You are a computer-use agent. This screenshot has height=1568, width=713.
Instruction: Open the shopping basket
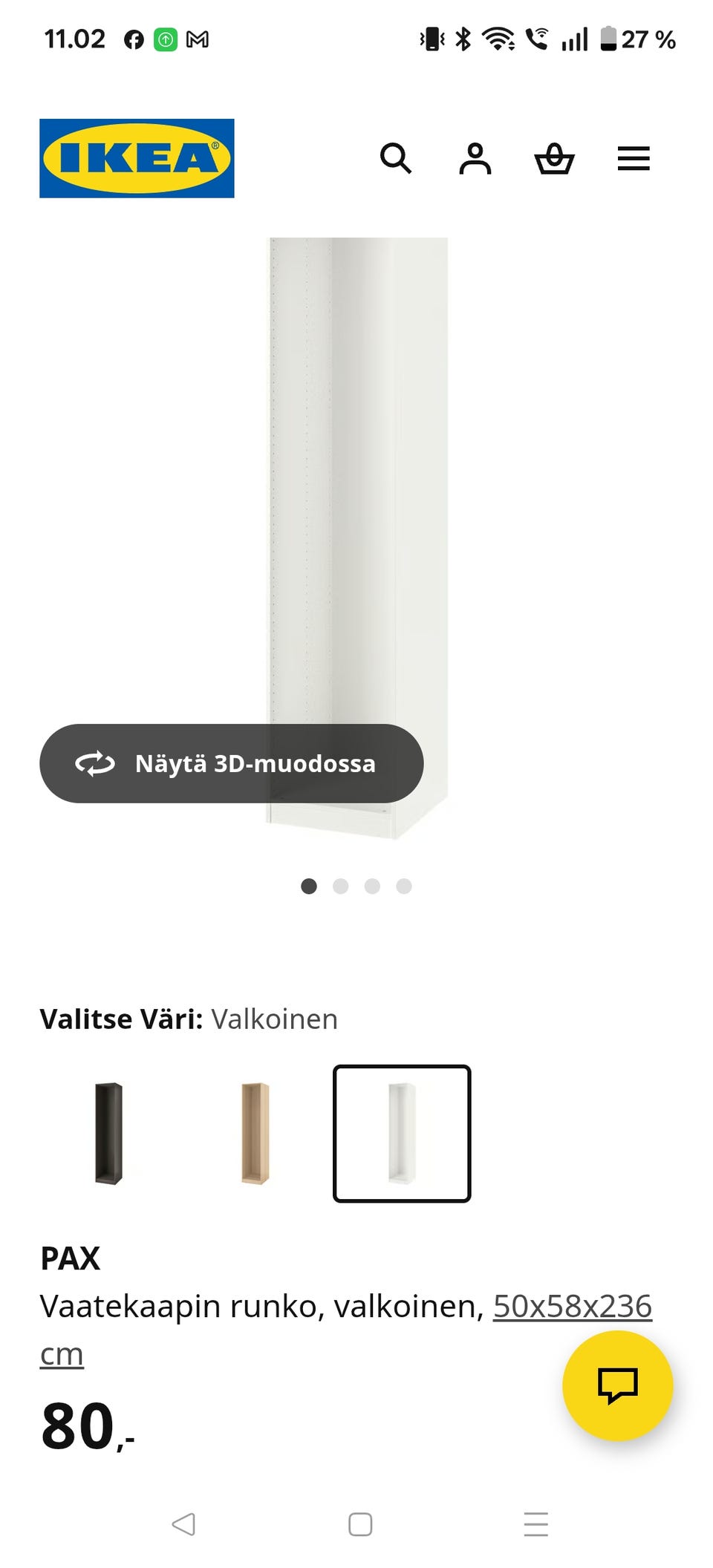coord(556,159)
